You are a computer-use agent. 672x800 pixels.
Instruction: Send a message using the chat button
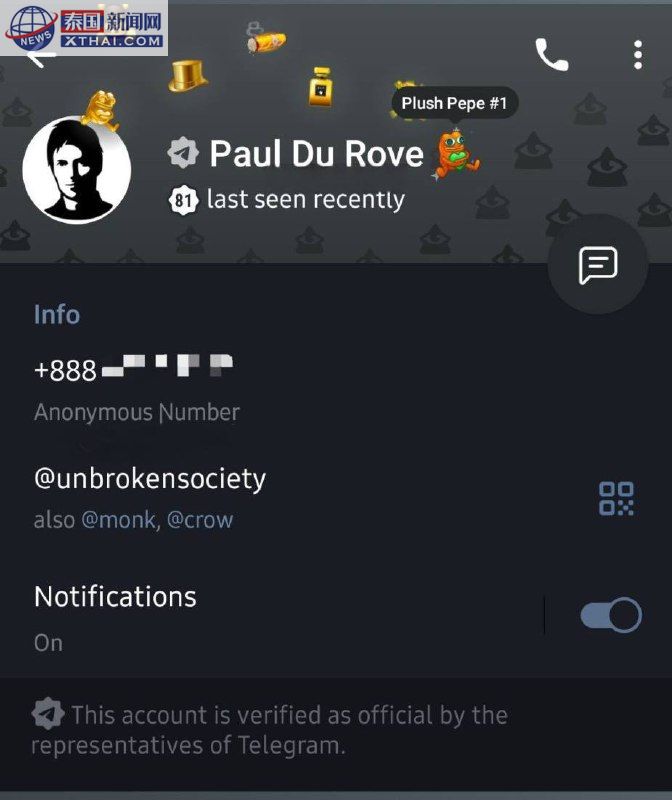pyautogui.click(x=598, y=265)
